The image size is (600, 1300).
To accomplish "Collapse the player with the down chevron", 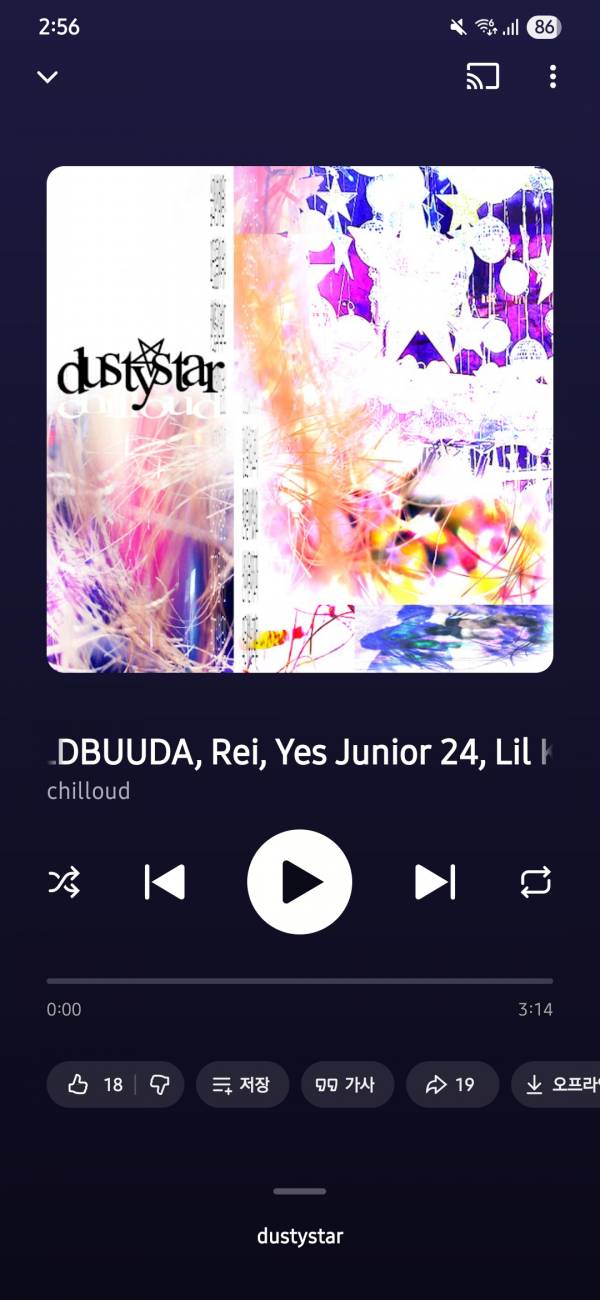I will pyautogui.click(x=47, y=77).
